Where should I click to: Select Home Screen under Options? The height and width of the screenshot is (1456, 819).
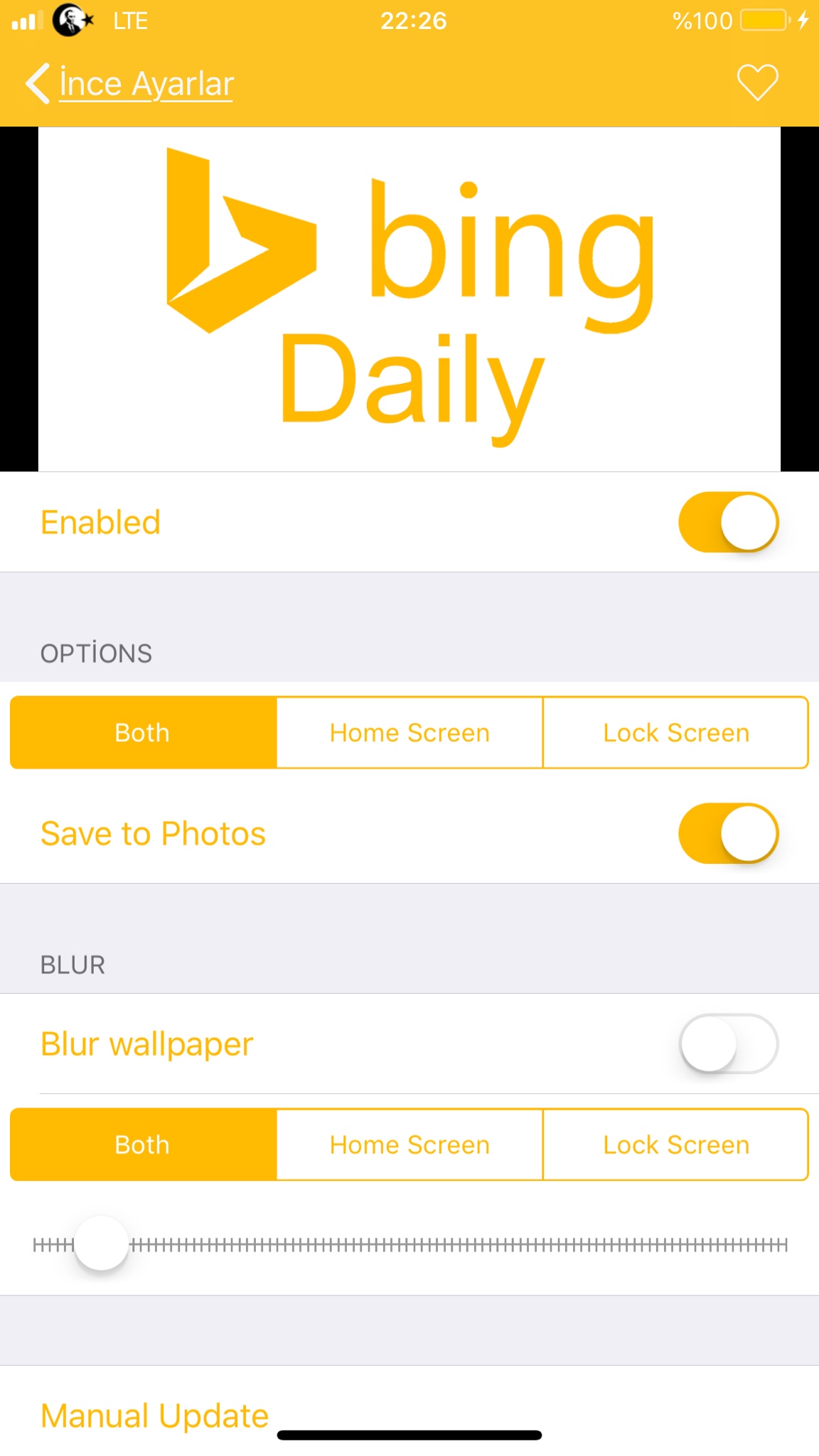click(409, 733)
